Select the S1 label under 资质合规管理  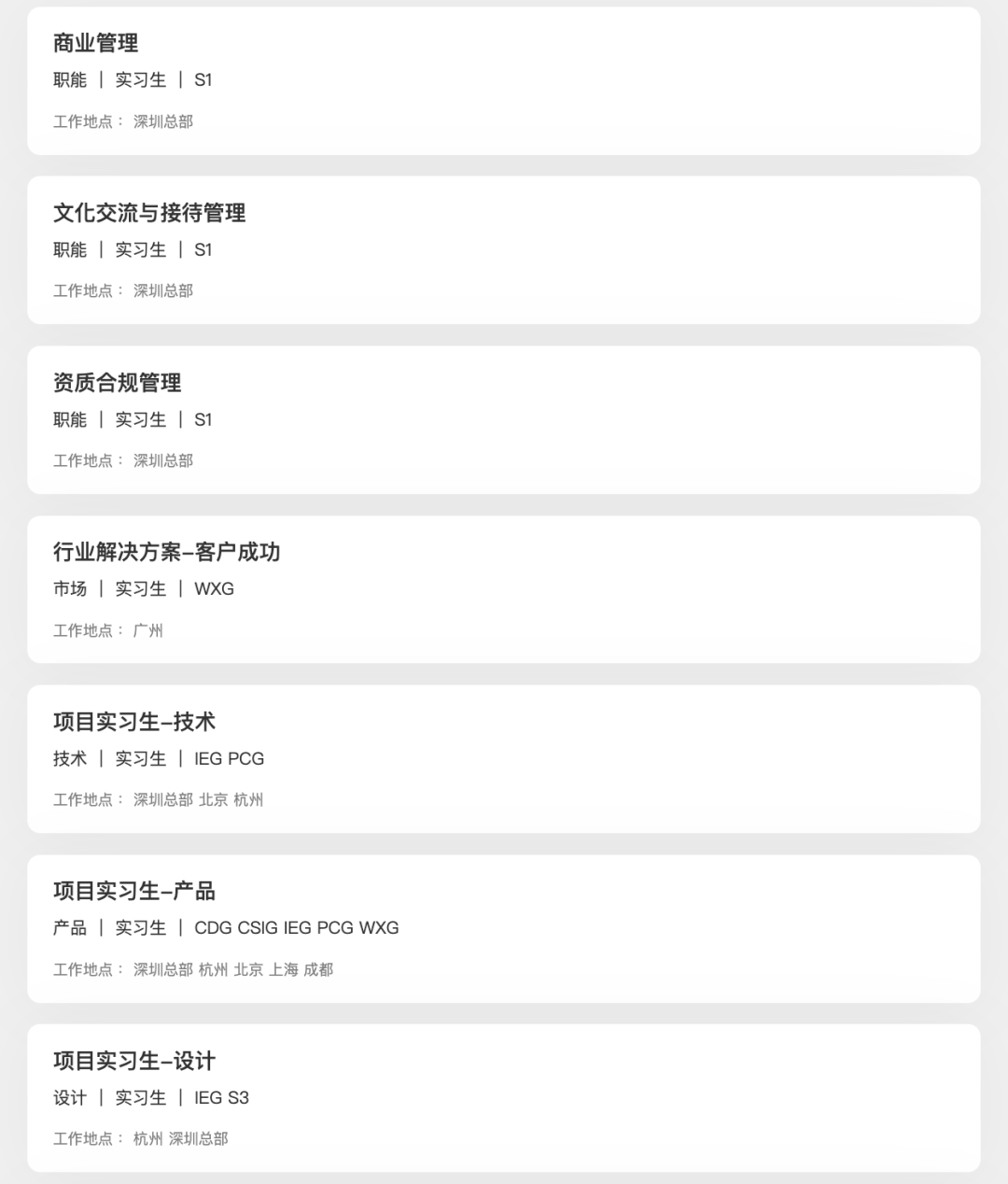[x=205, y=420]
